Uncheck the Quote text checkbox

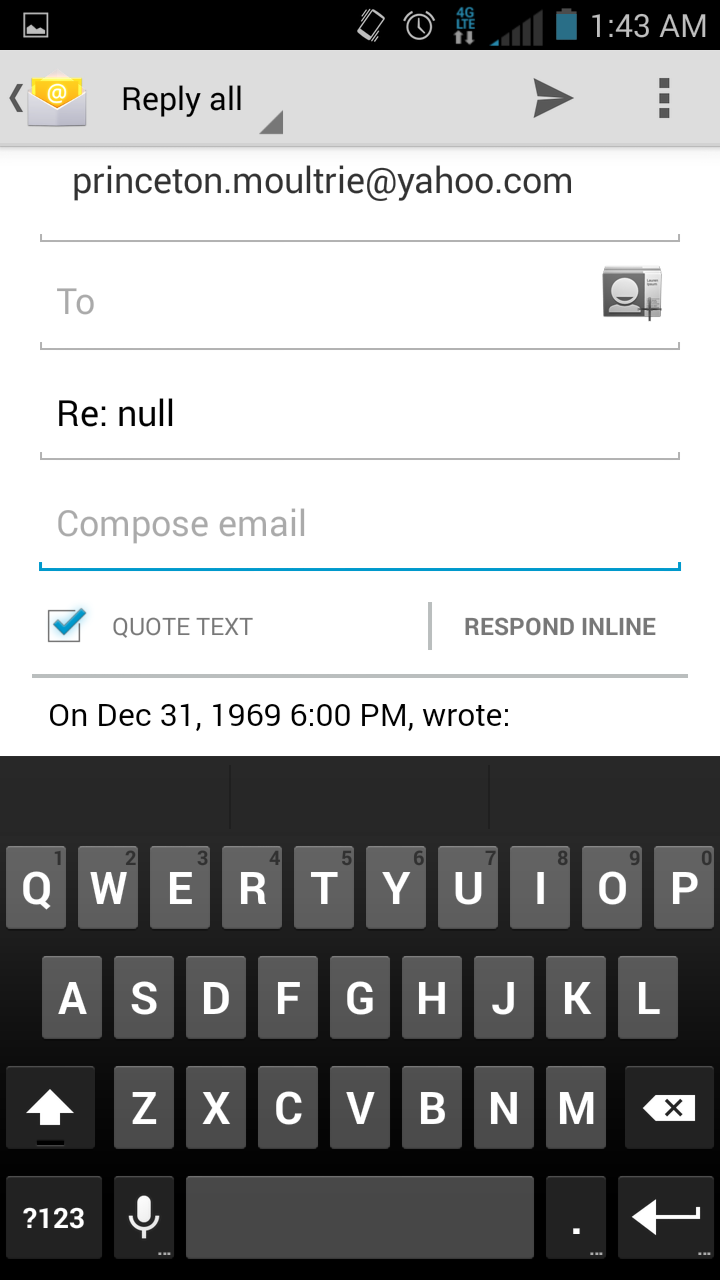66,625
